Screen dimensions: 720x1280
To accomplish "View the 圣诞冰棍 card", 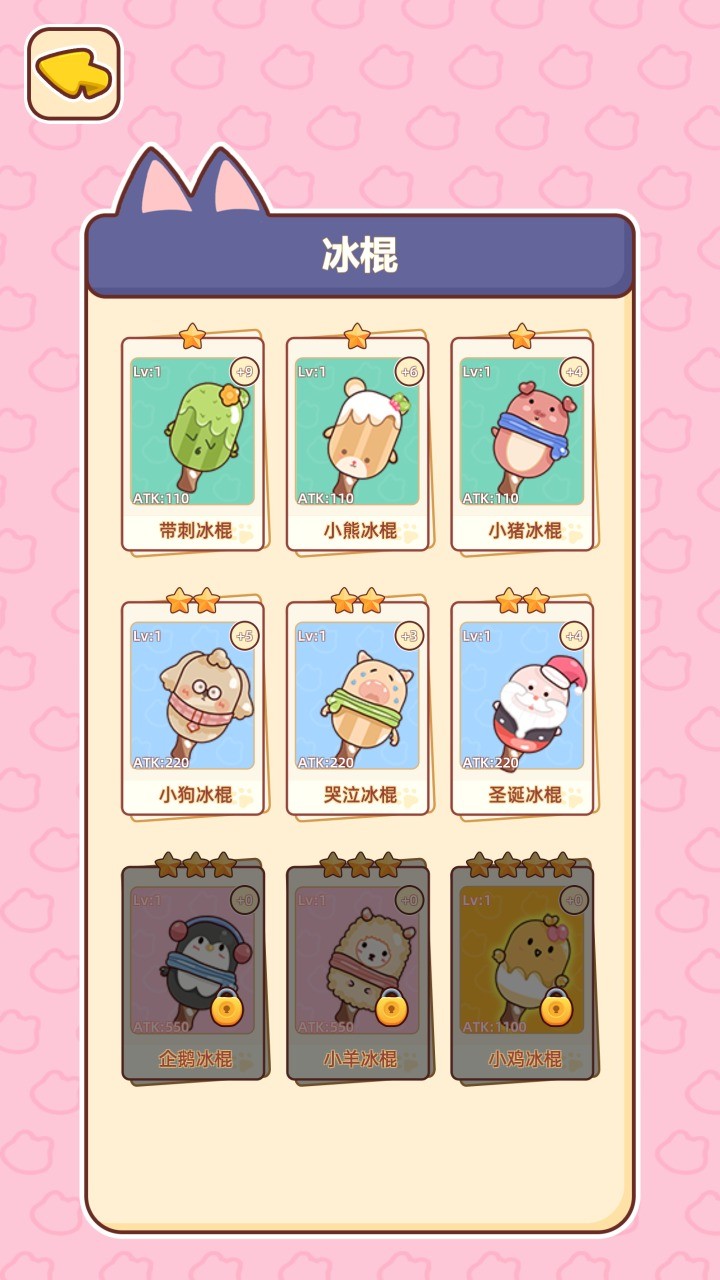I will click(522, 707).
